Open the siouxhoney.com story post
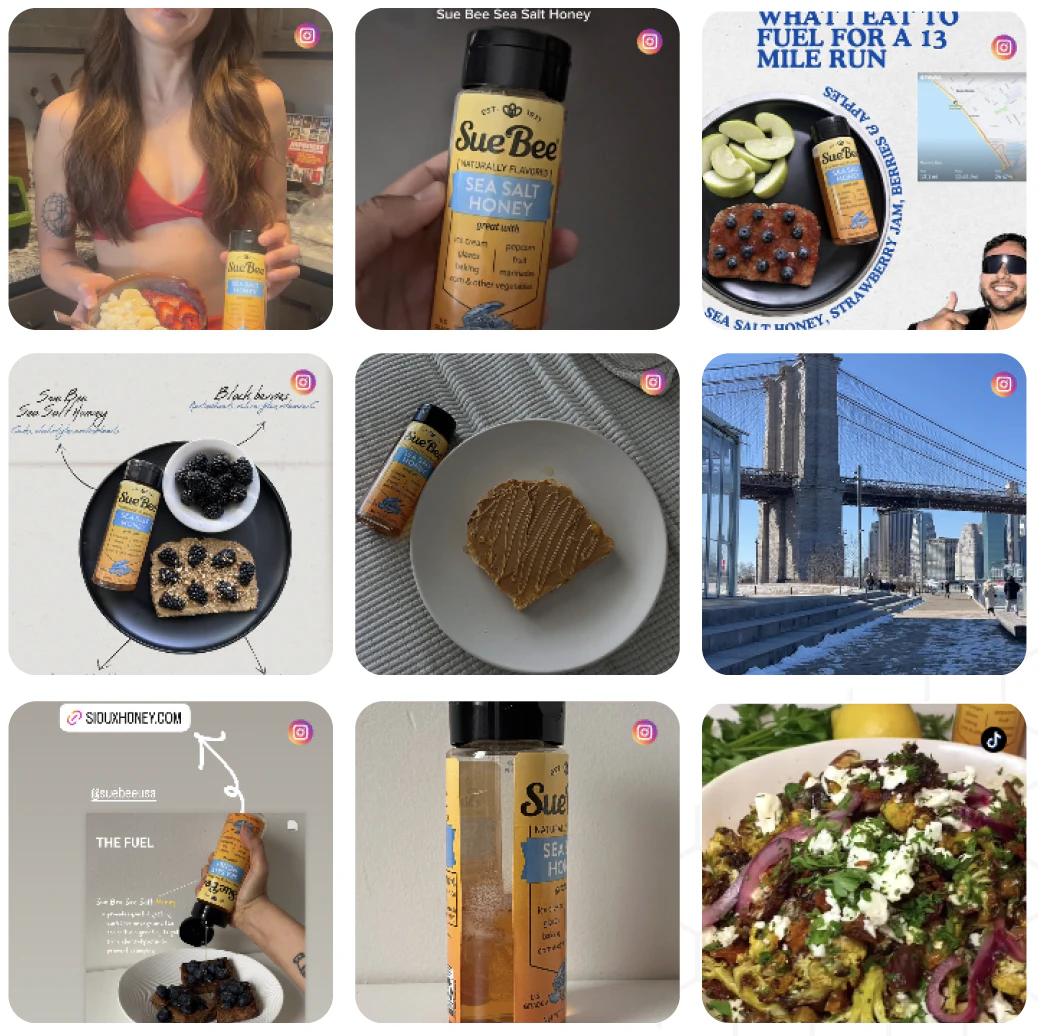 pos(170,860)
